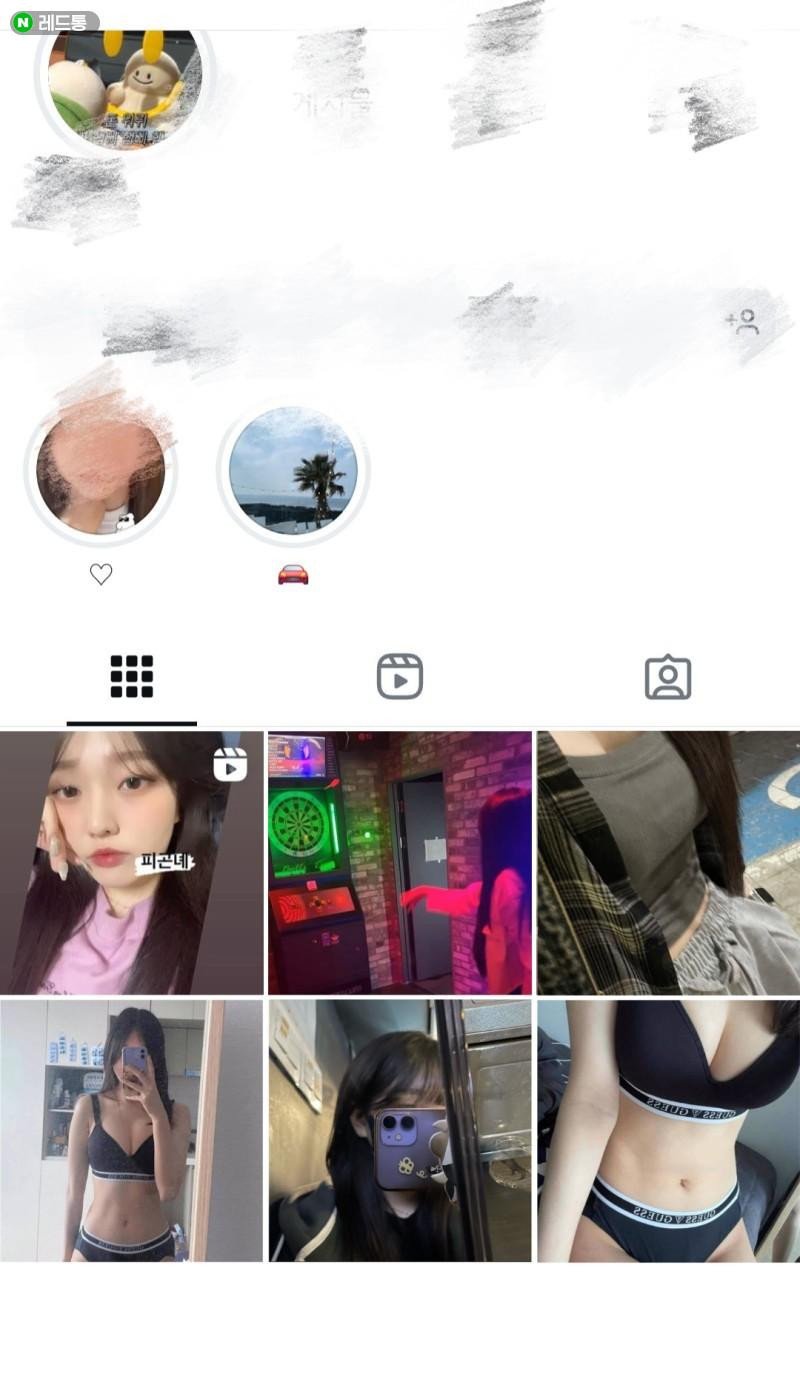Open the purple phone mirror selfie post
The width and height of the screenshot is (800, 1388).
[400, 1130]
